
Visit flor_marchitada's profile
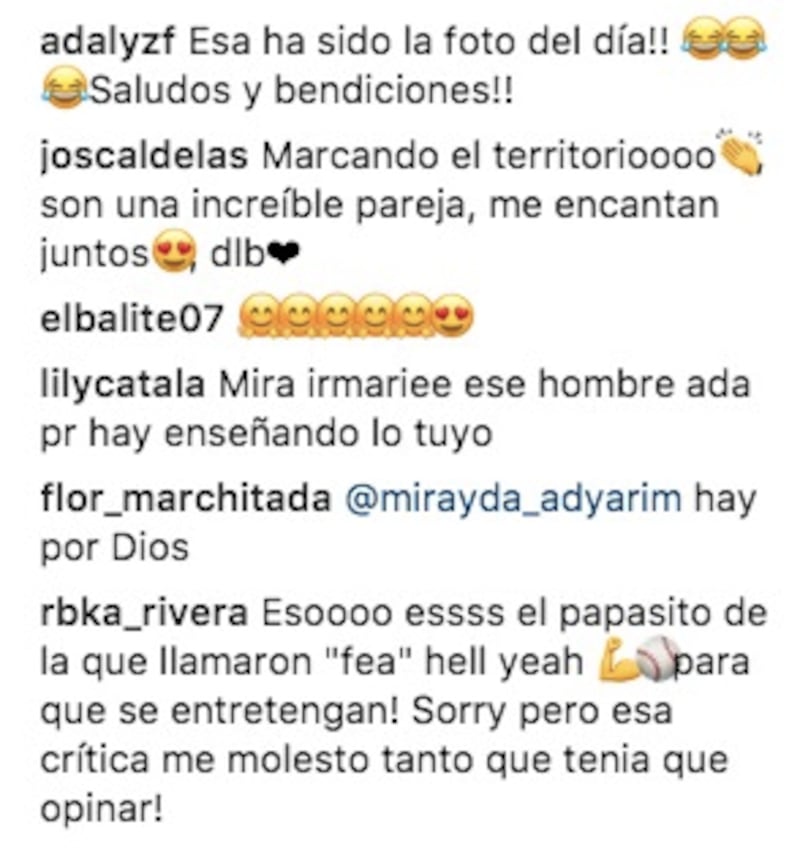pyautogui.click(x=187, y=499)
